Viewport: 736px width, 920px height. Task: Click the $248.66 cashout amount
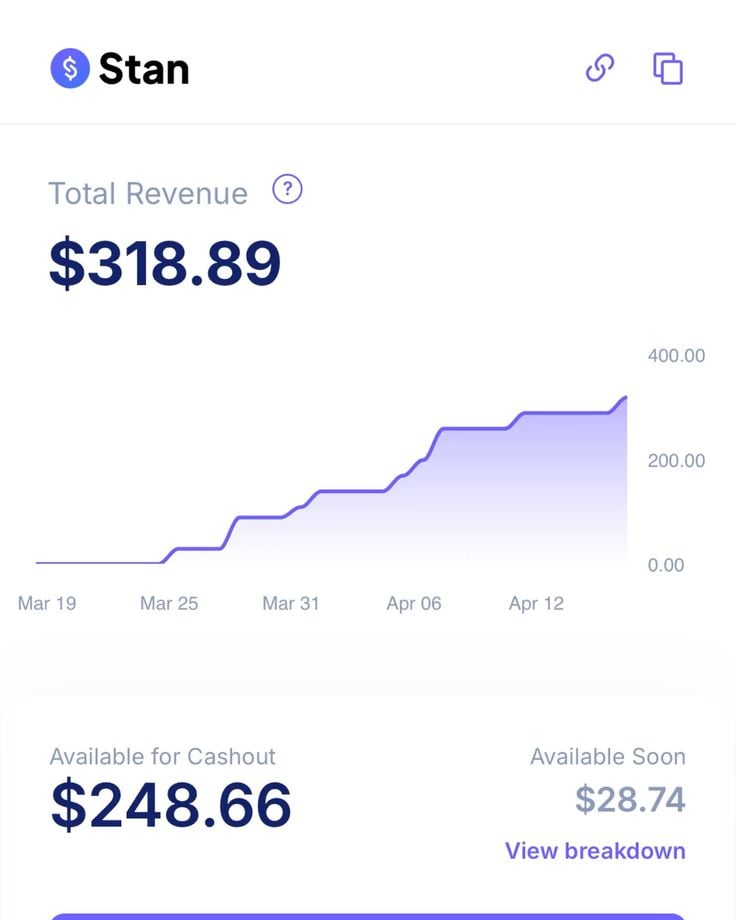168,800
